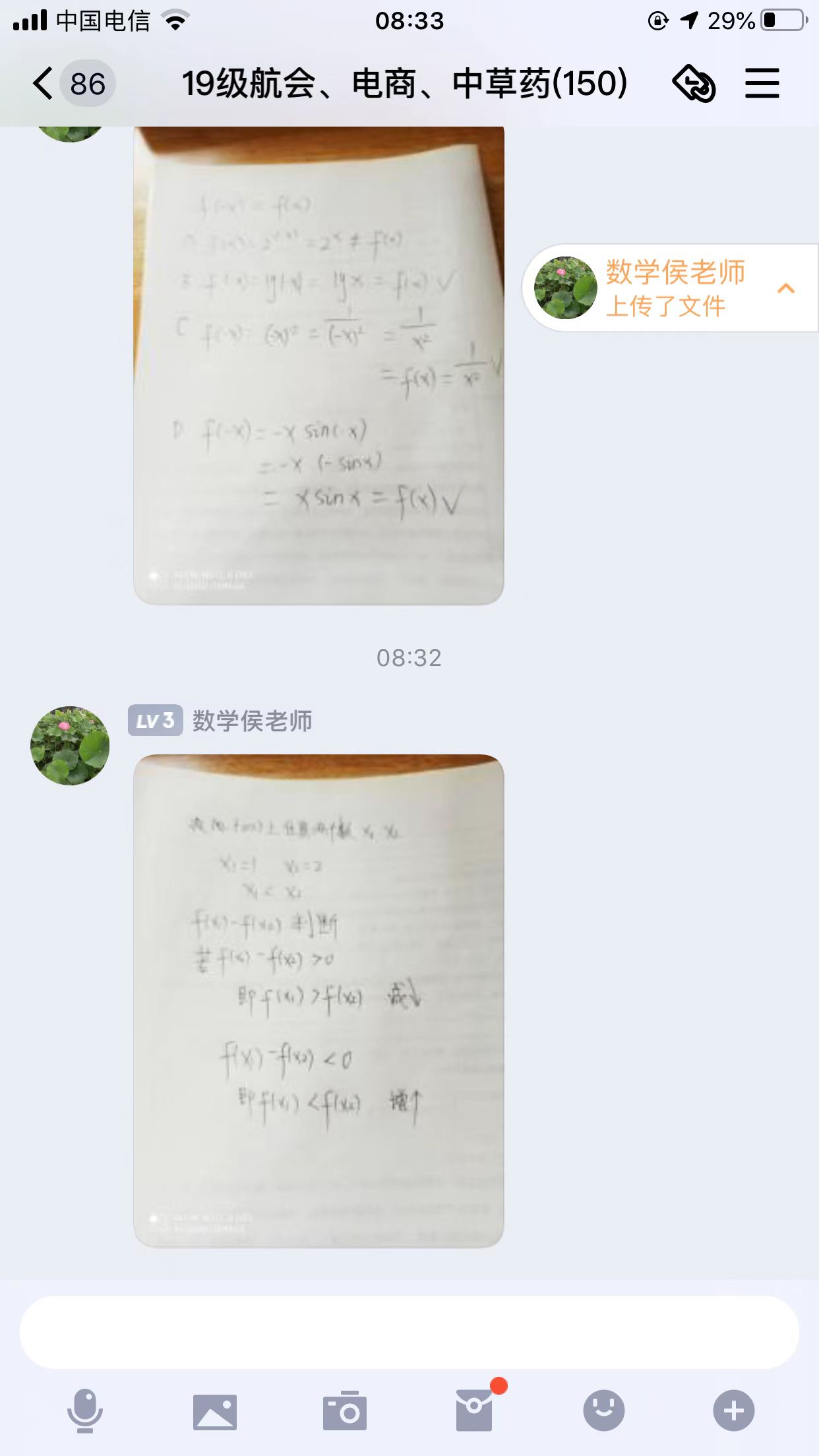Screen dimensions: 819x1456
Task: Focus the message input field
Action: [409, 1332]
